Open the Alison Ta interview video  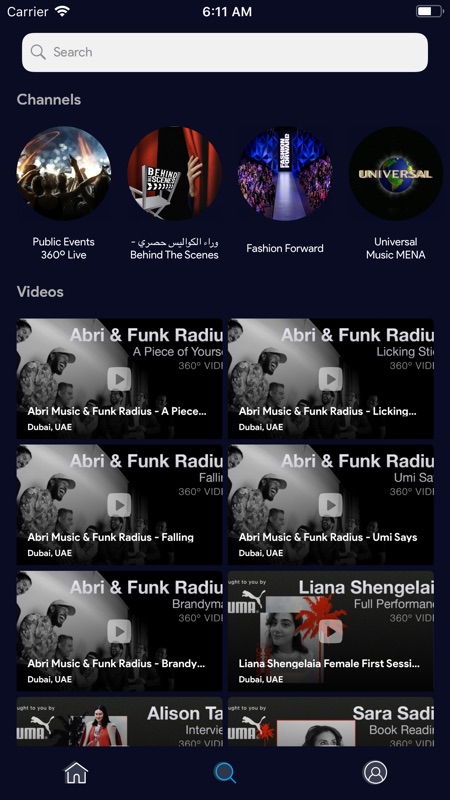tap(119, 722)
